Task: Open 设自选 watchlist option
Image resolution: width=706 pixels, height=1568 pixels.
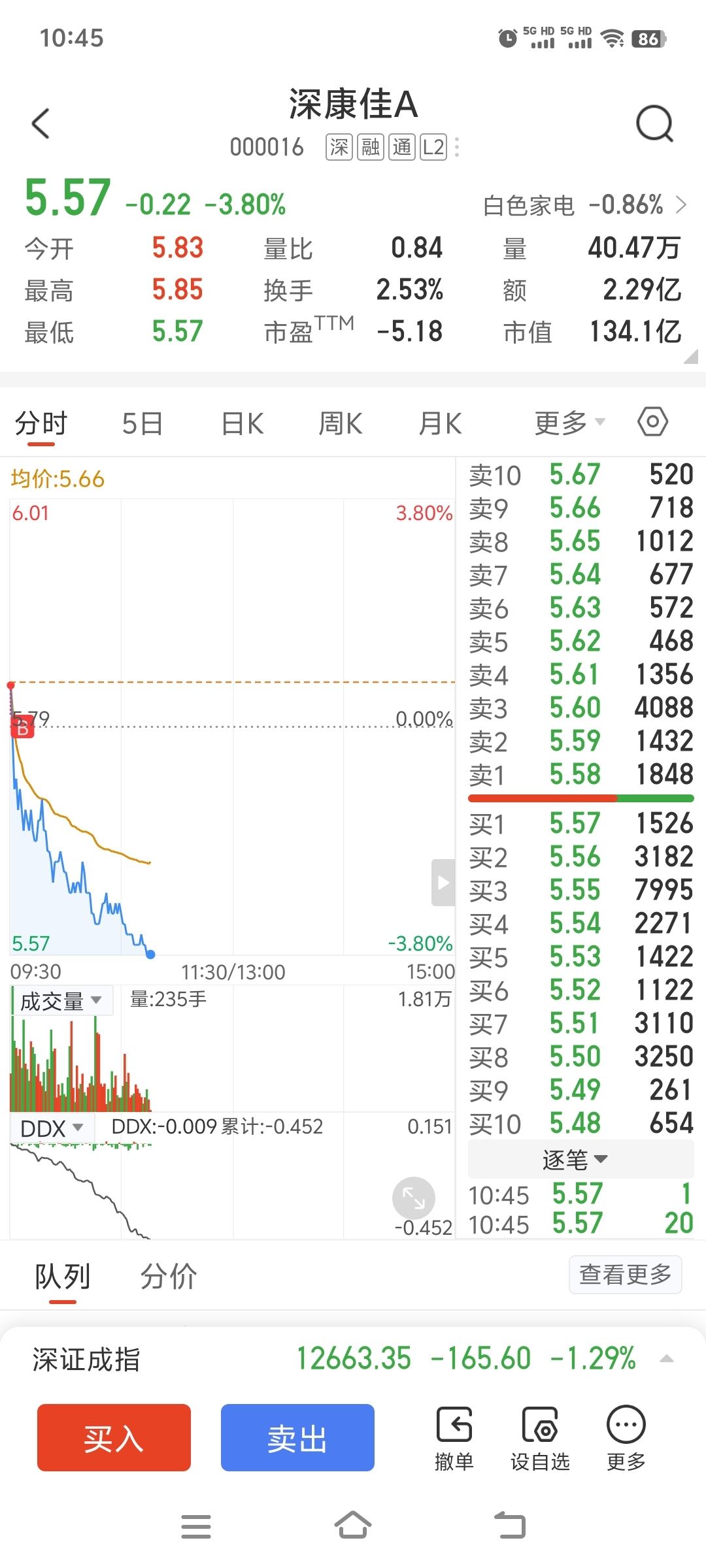Action: (x=540, y=1439)
